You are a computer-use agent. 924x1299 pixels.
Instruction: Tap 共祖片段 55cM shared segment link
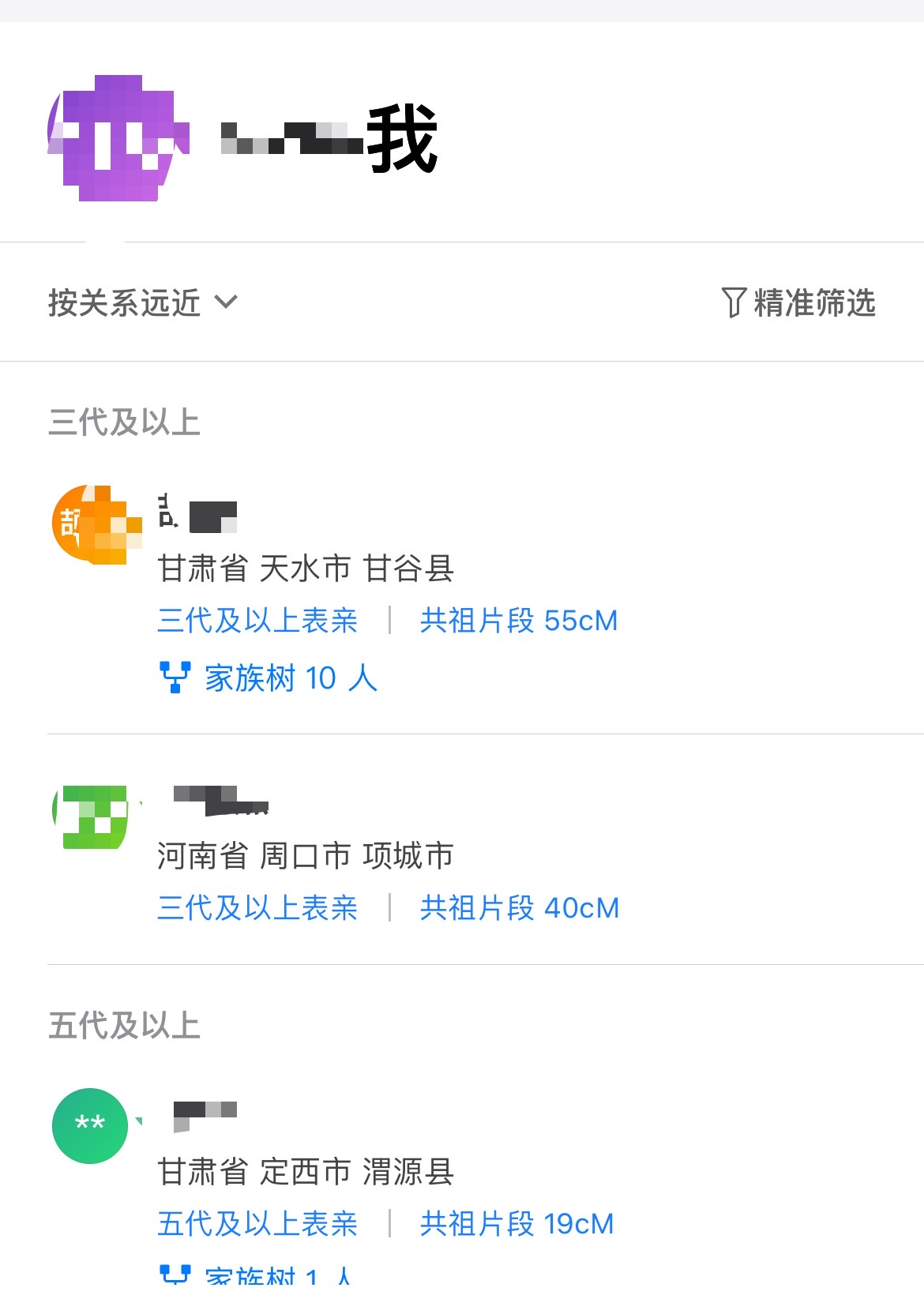518,621
